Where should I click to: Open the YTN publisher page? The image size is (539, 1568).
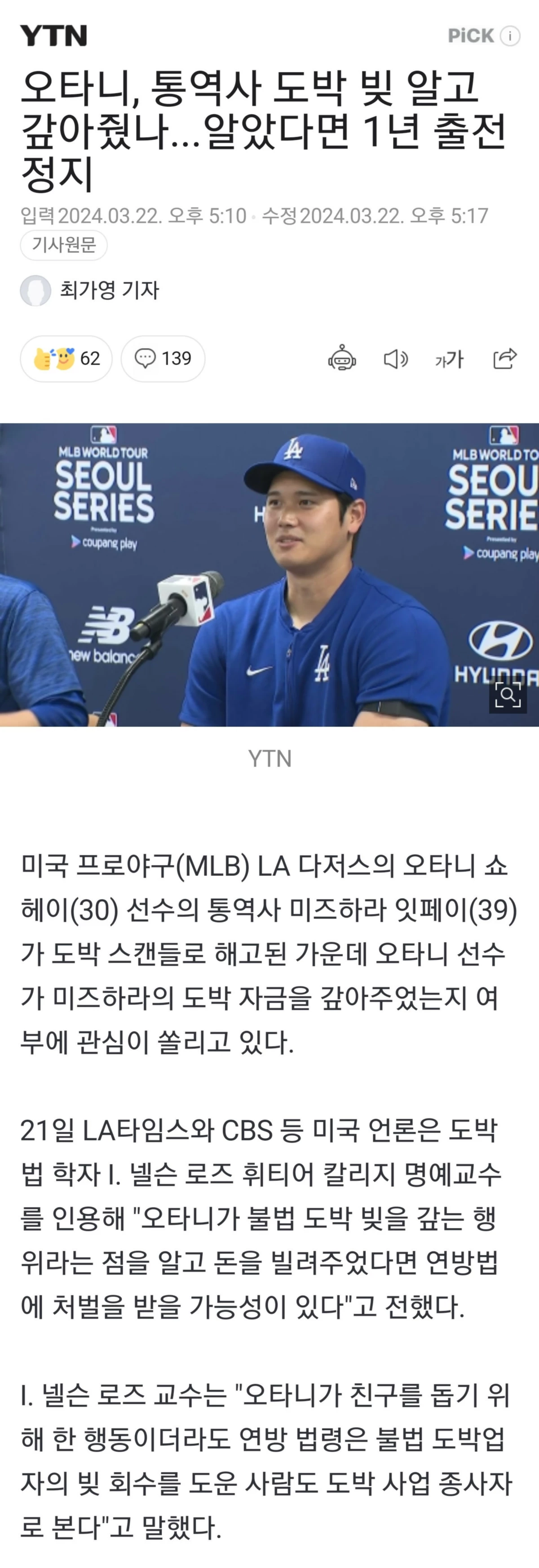[x=53, y=36]
